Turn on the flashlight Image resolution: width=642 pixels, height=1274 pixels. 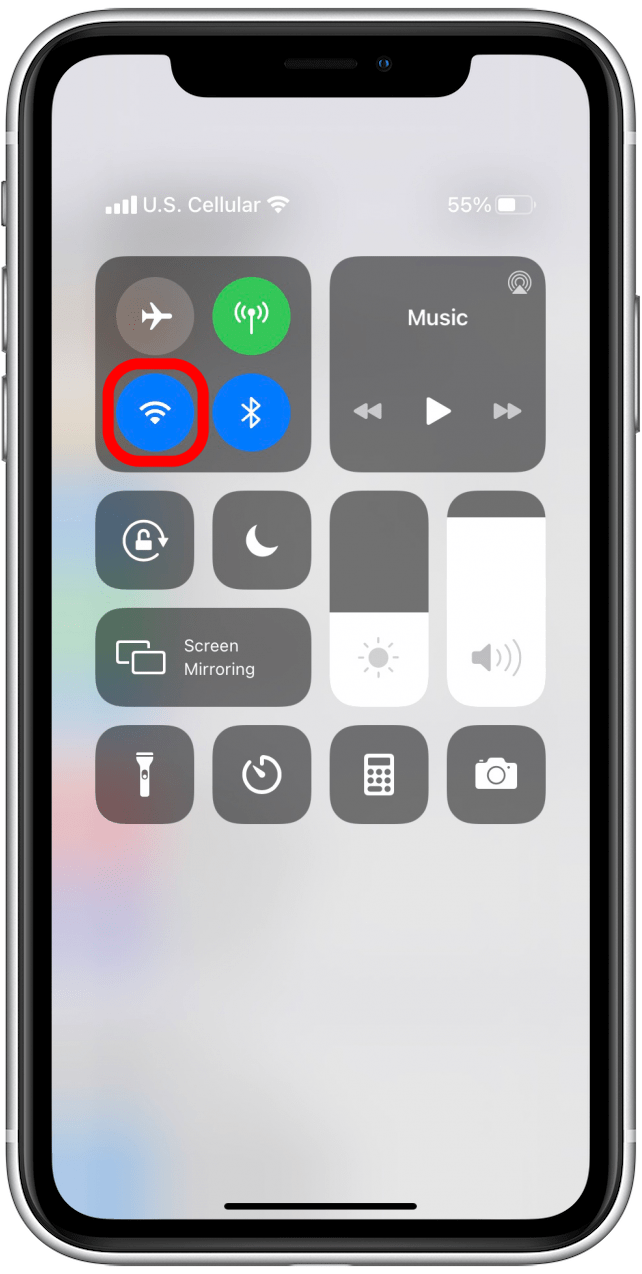coord(145,774)
